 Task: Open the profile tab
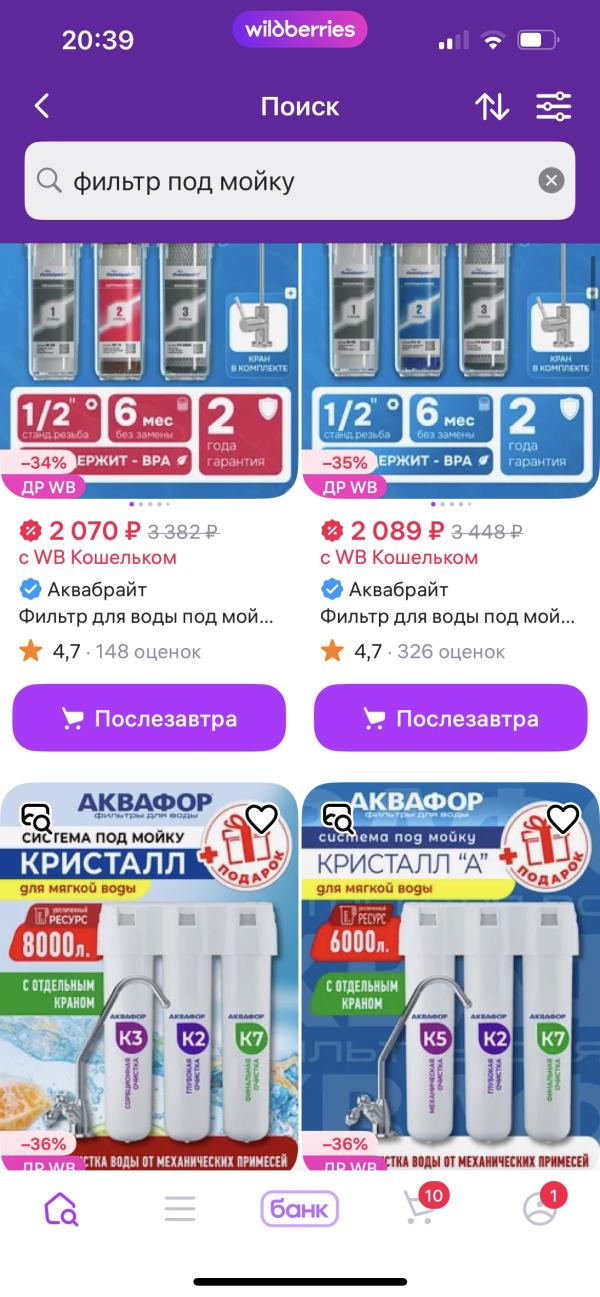point(541,1208)
